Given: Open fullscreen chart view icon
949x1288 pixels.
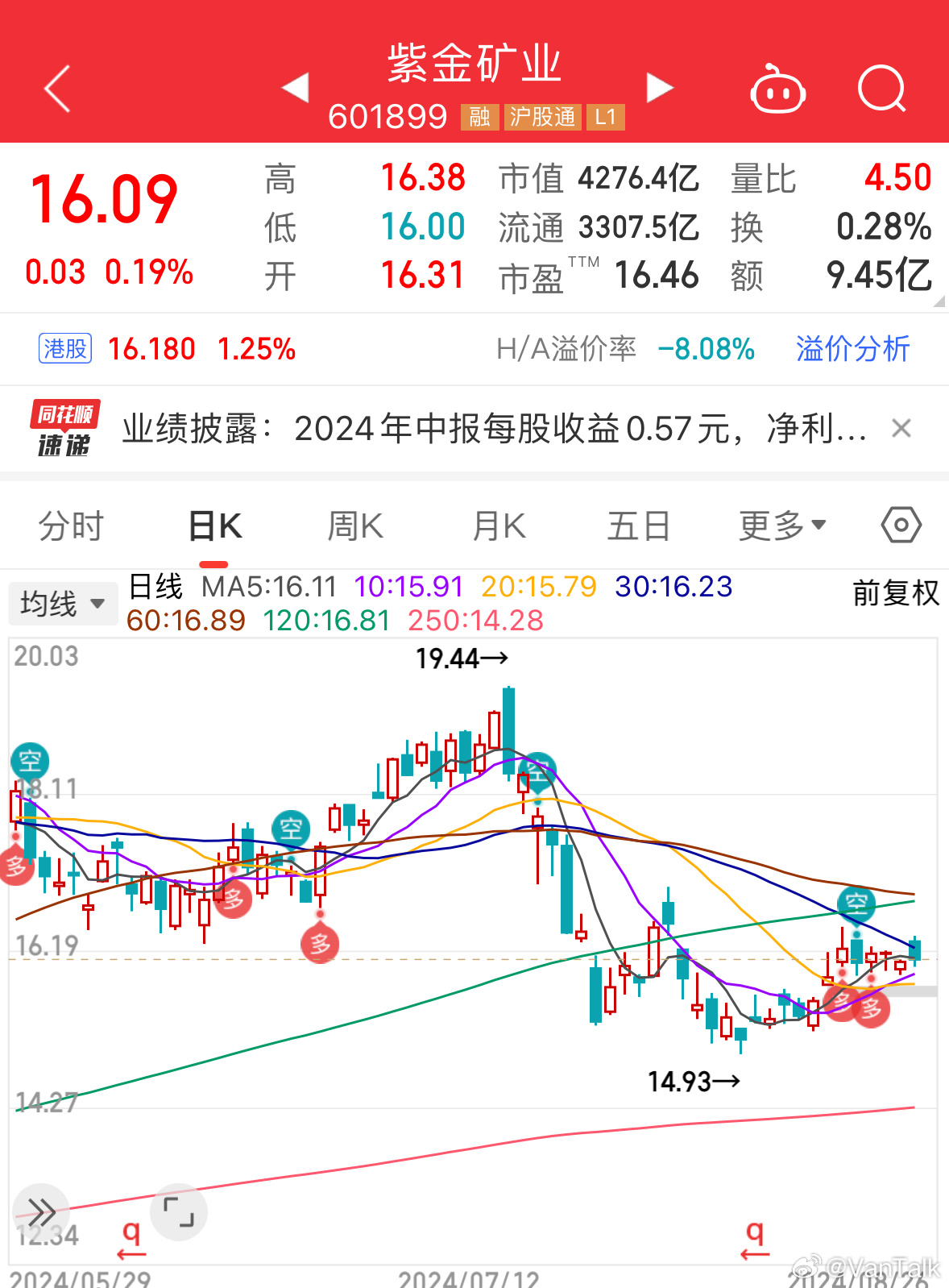Looking at the screenshot, I should 179,1211.
